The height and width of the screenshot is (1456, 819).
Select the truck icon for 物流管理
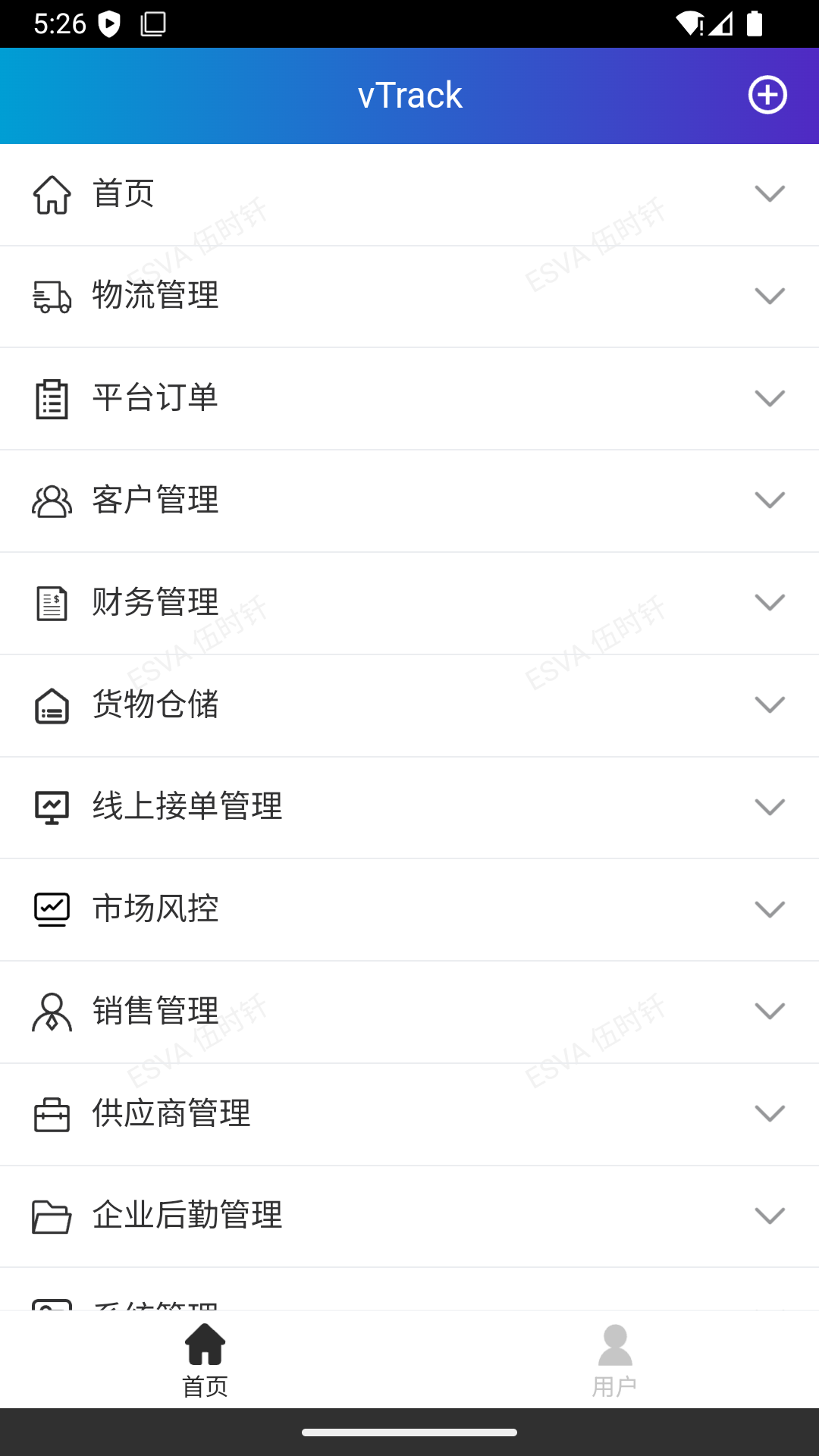pyautogui.click(x=51, y=297)
